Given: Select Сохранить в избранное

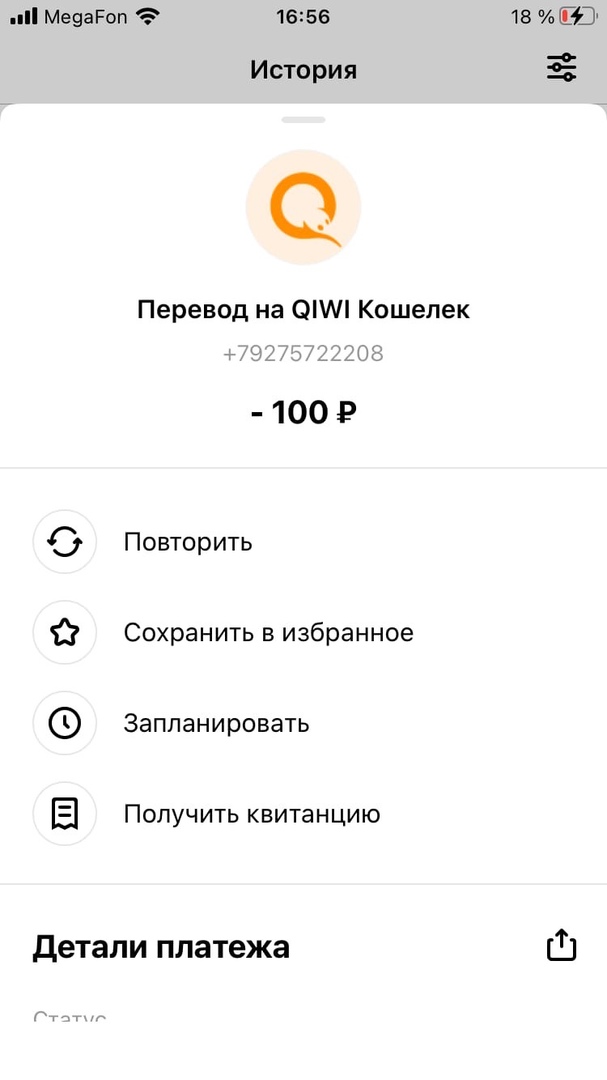Looking at the screenshot, I should pos(267,632).
